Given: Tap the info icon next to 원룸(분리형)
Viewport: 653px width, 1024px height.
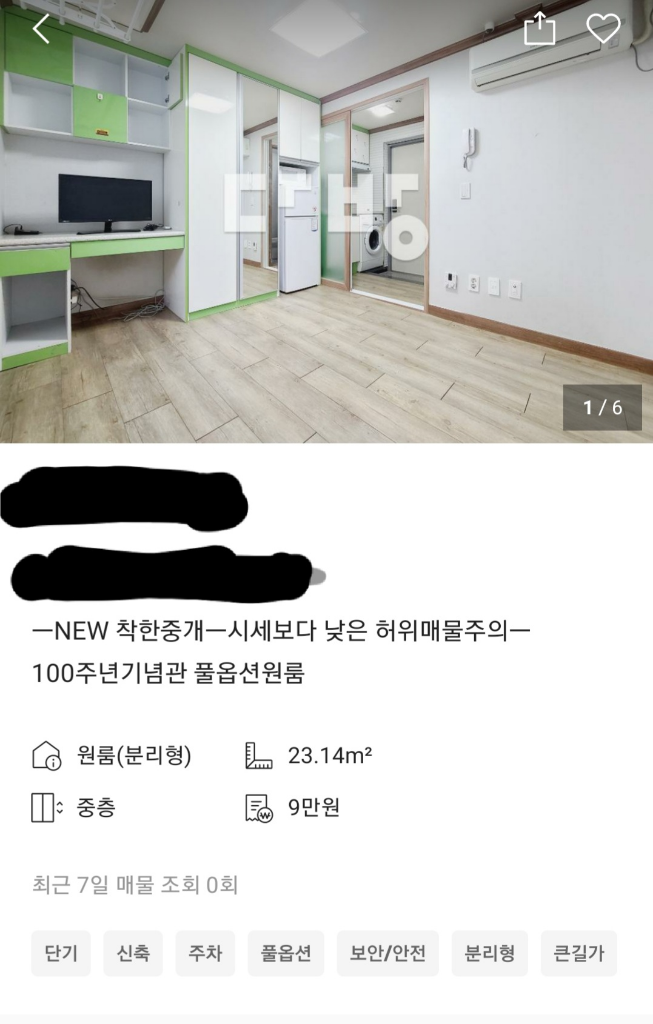Looking at the screenshot, I should point(46,755).
